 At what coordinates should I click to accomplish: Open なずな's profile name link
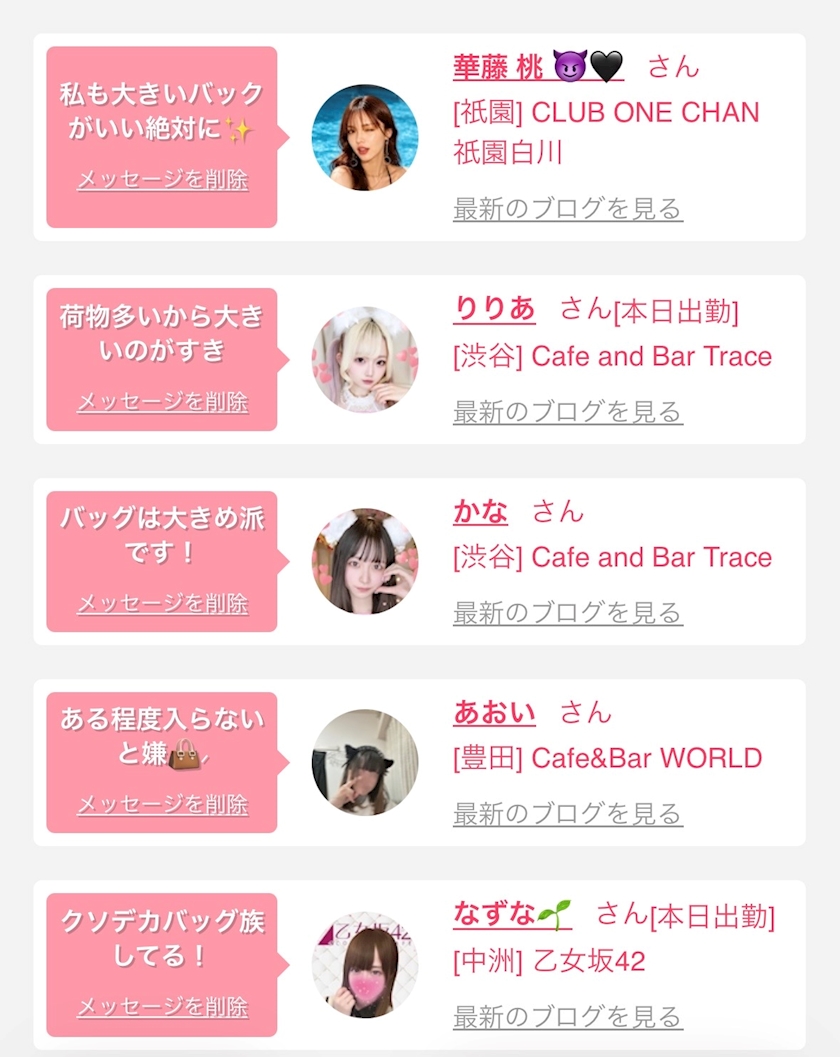click(512, 914)
